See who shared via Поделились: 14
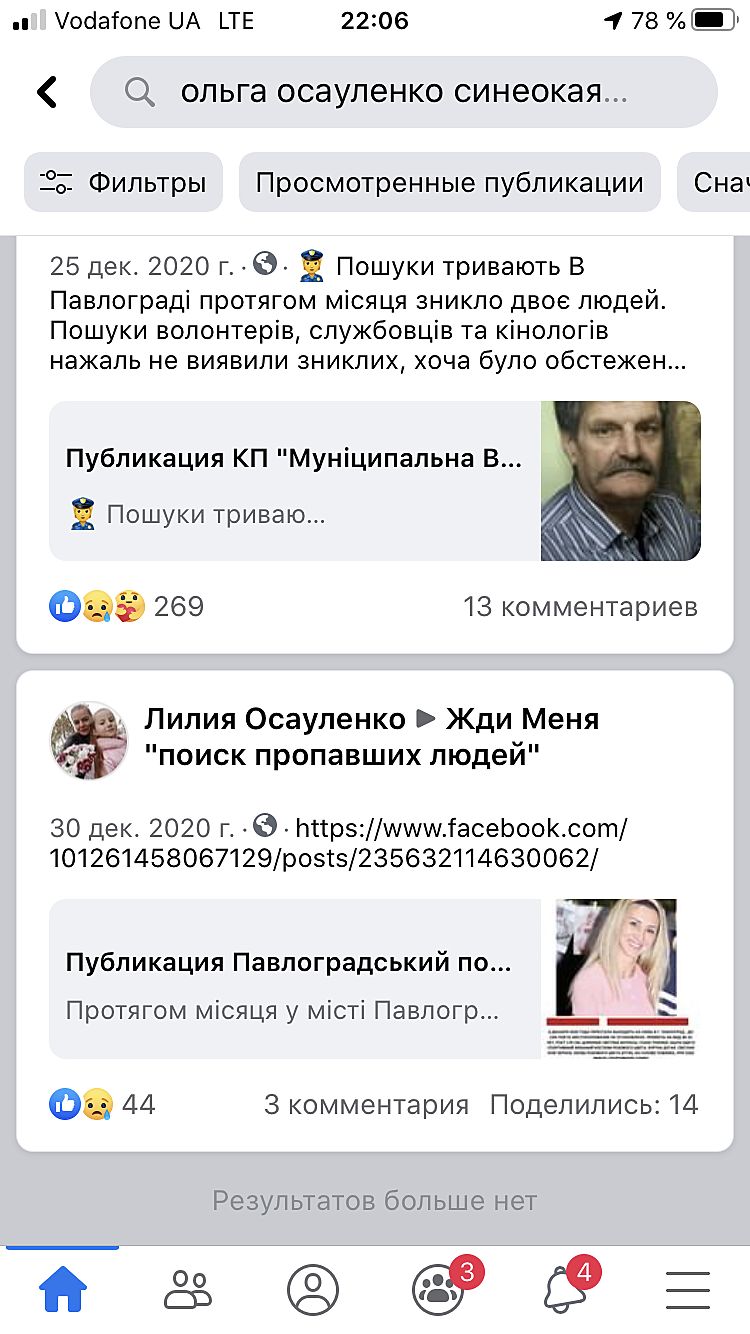This screenshot has height=1334, width=750. [594, 1104]
